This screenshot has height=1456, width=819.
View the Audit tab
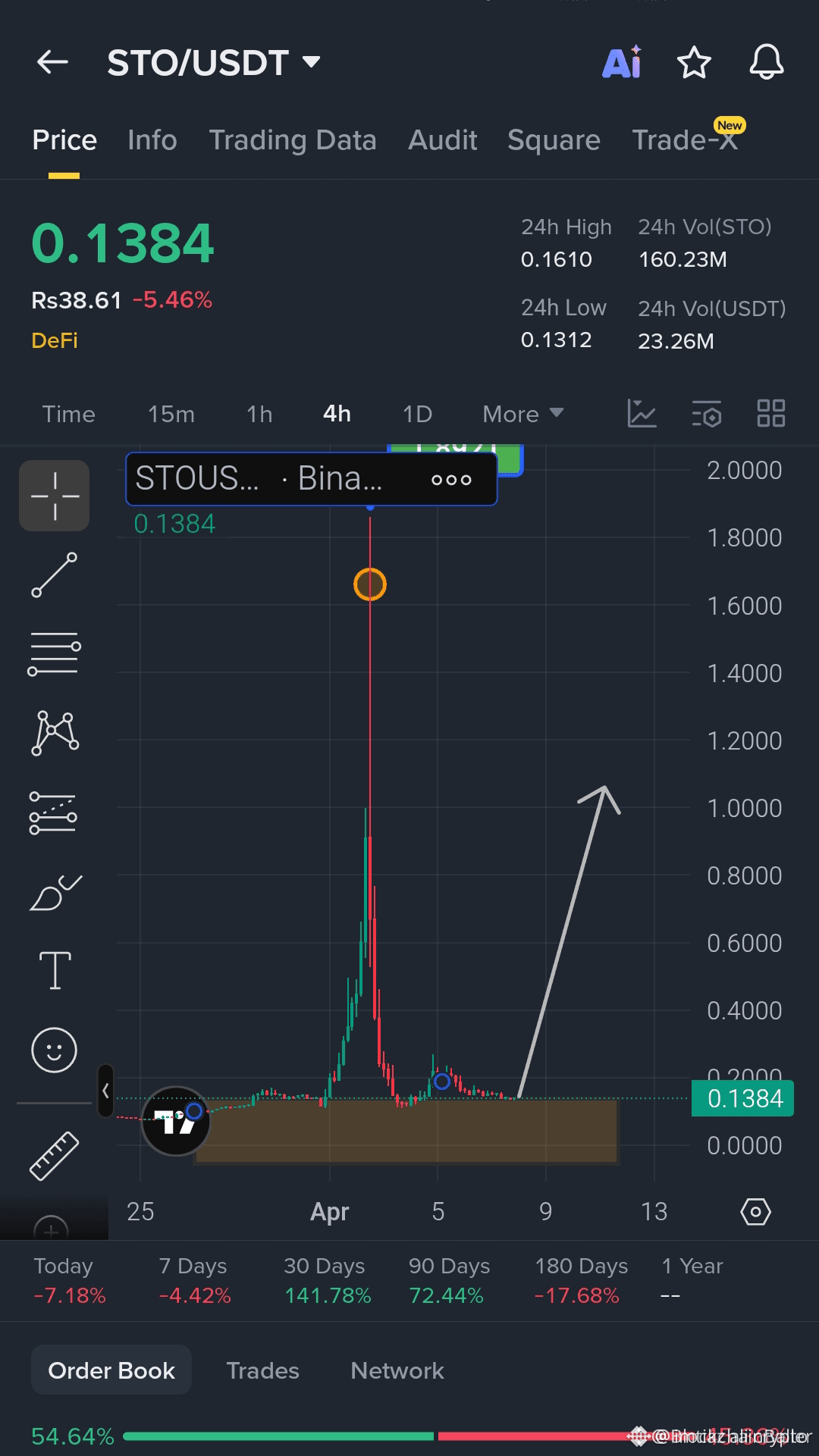point(443,140)
